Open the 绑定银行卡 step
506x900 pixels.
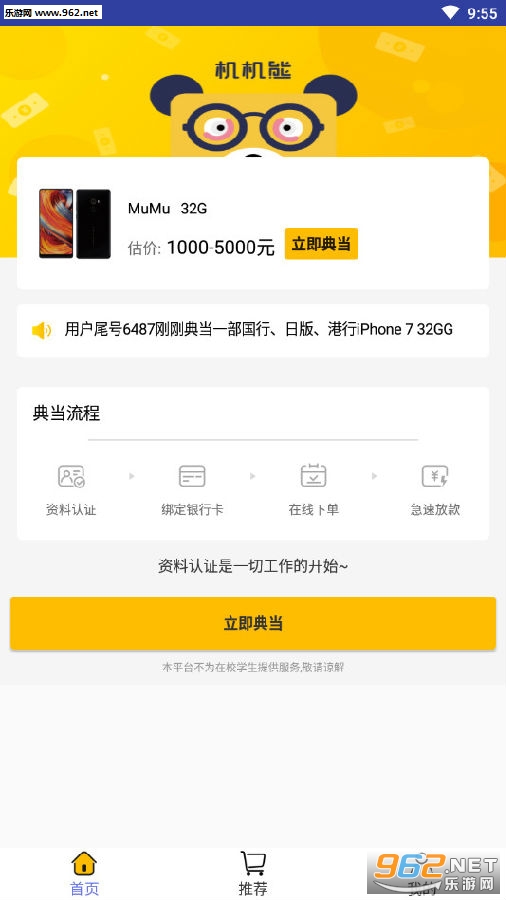(x=192, y=490)
